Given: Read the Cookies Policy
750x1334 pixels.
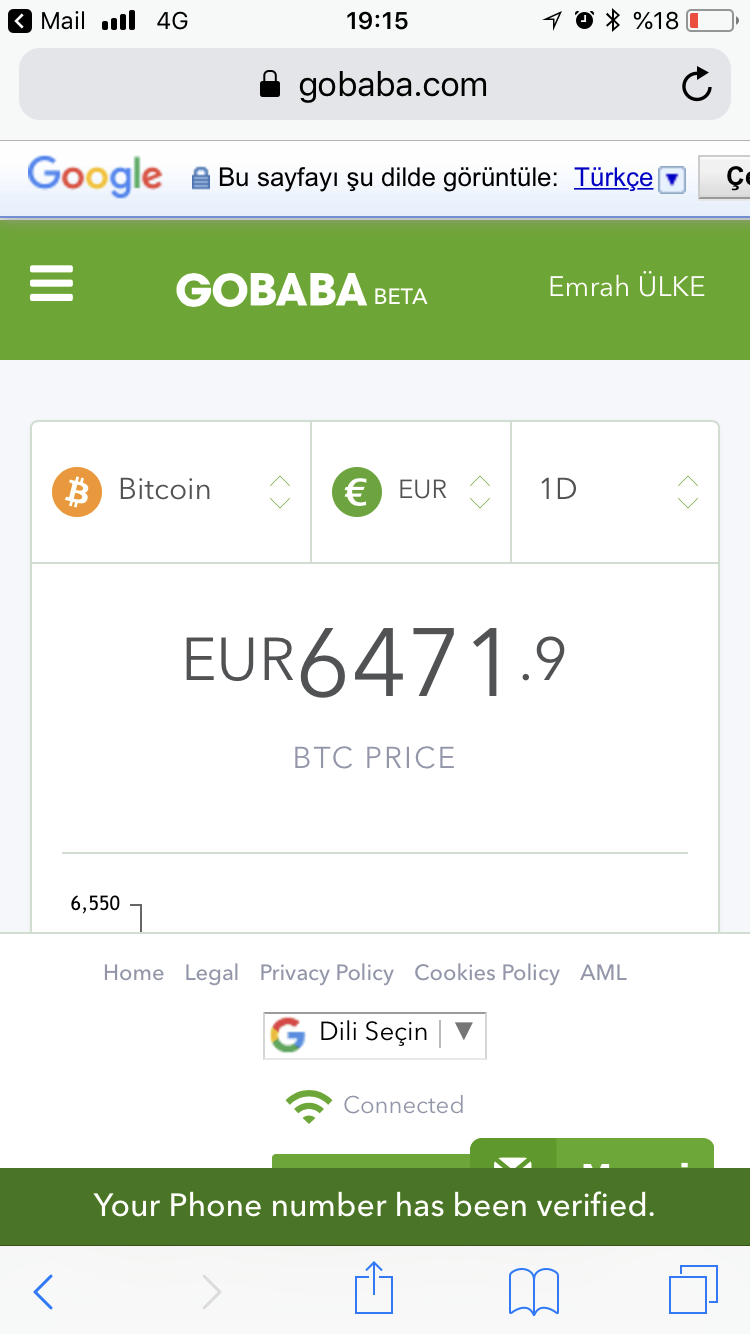Looking at the screenshot, I should tap(487, 973).
